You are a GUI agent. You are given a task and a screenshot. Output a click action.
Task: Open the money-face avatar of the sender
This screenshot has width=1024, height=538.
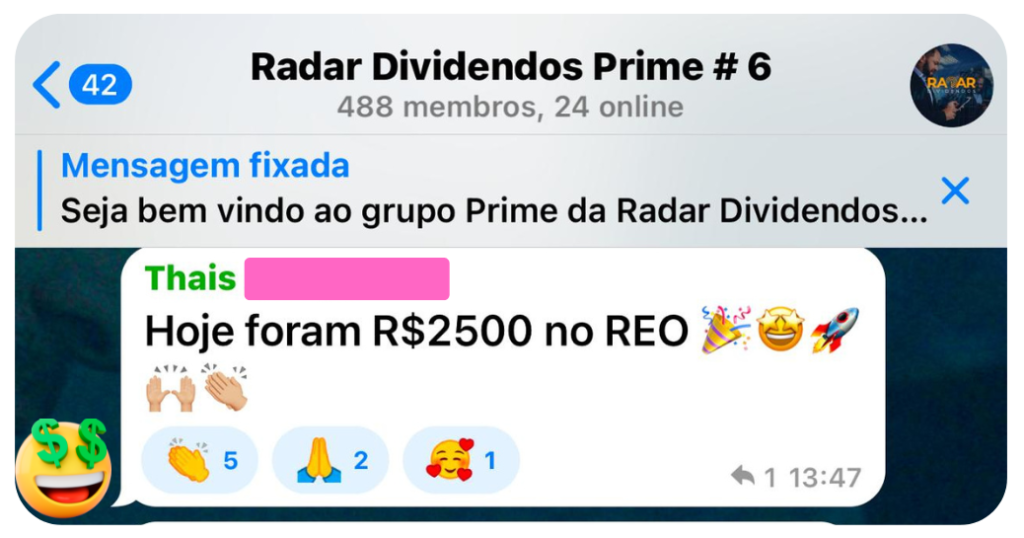tap(65, 468)
